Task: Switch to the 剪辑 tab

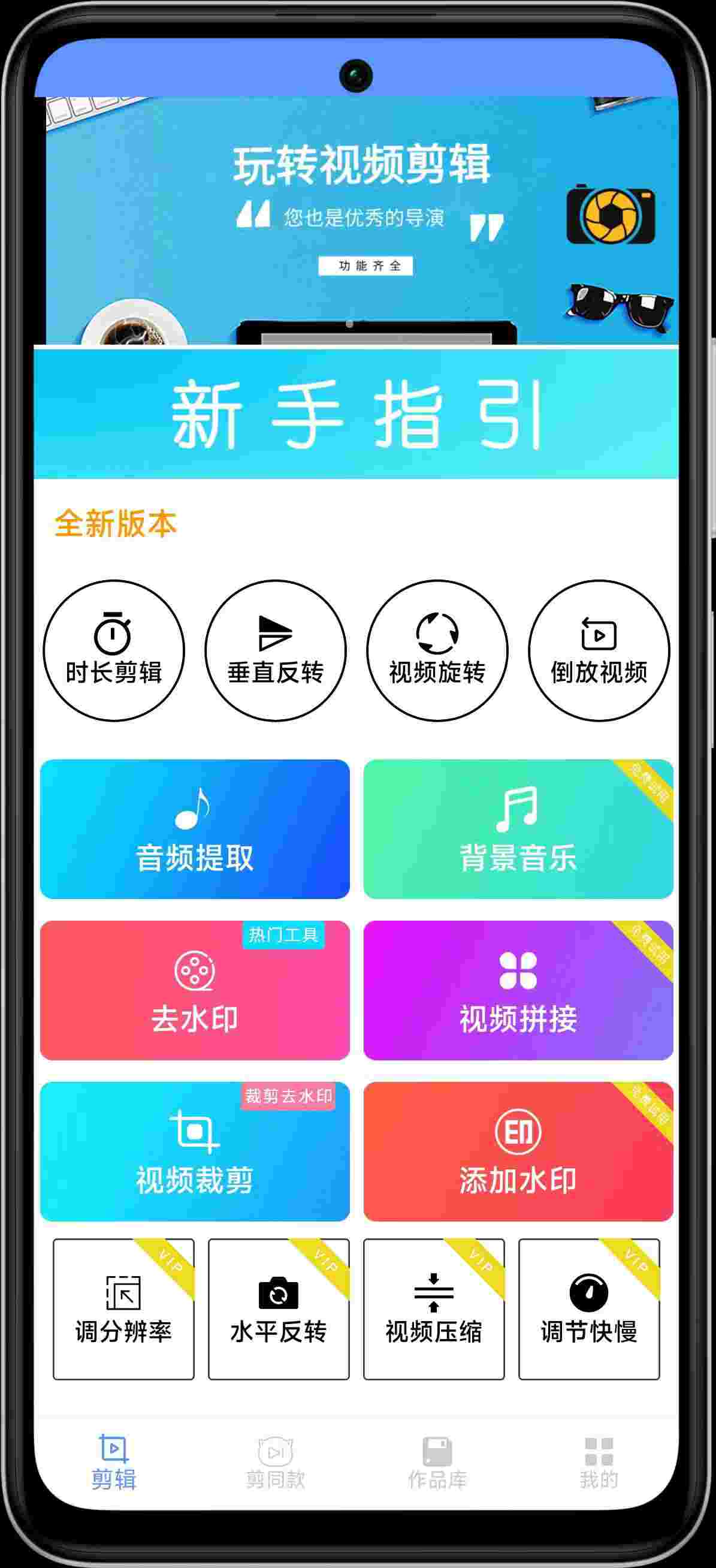Action: point(114,1462)
